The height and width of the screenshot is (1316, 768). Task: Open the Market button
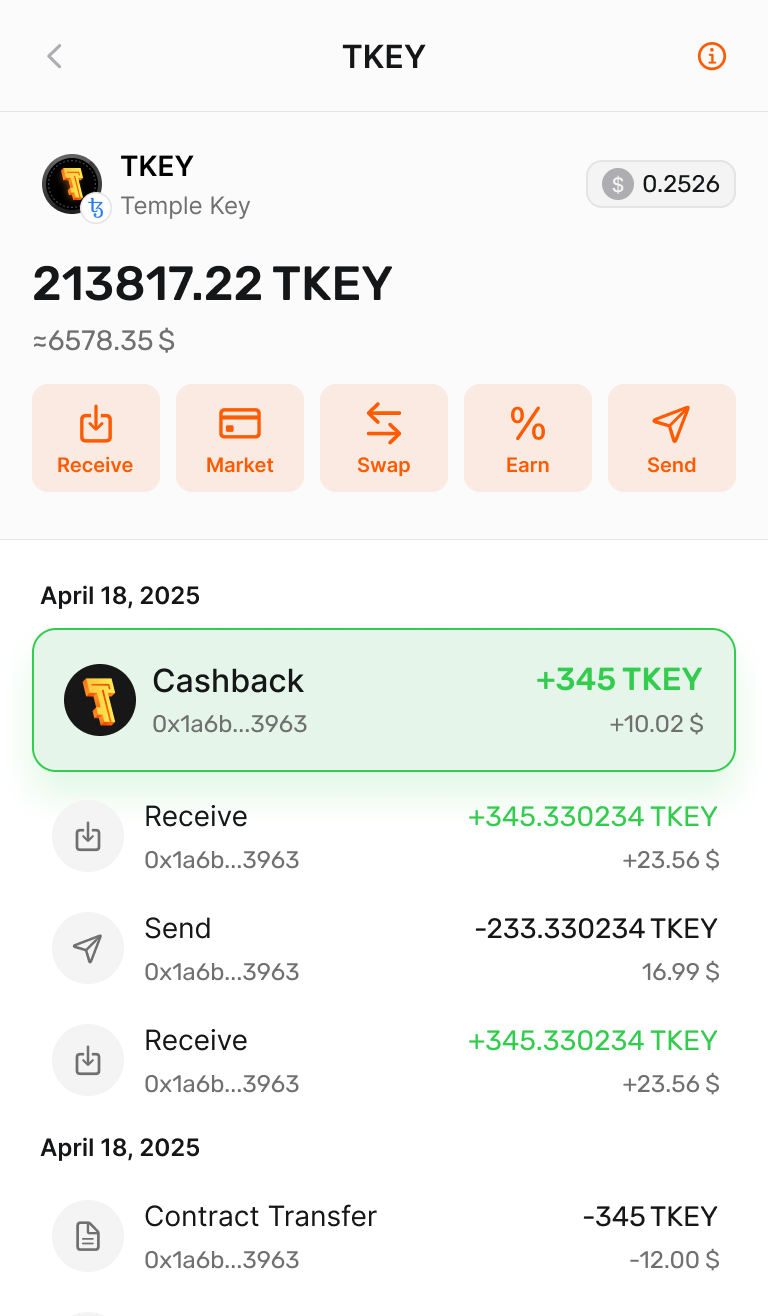240,438
